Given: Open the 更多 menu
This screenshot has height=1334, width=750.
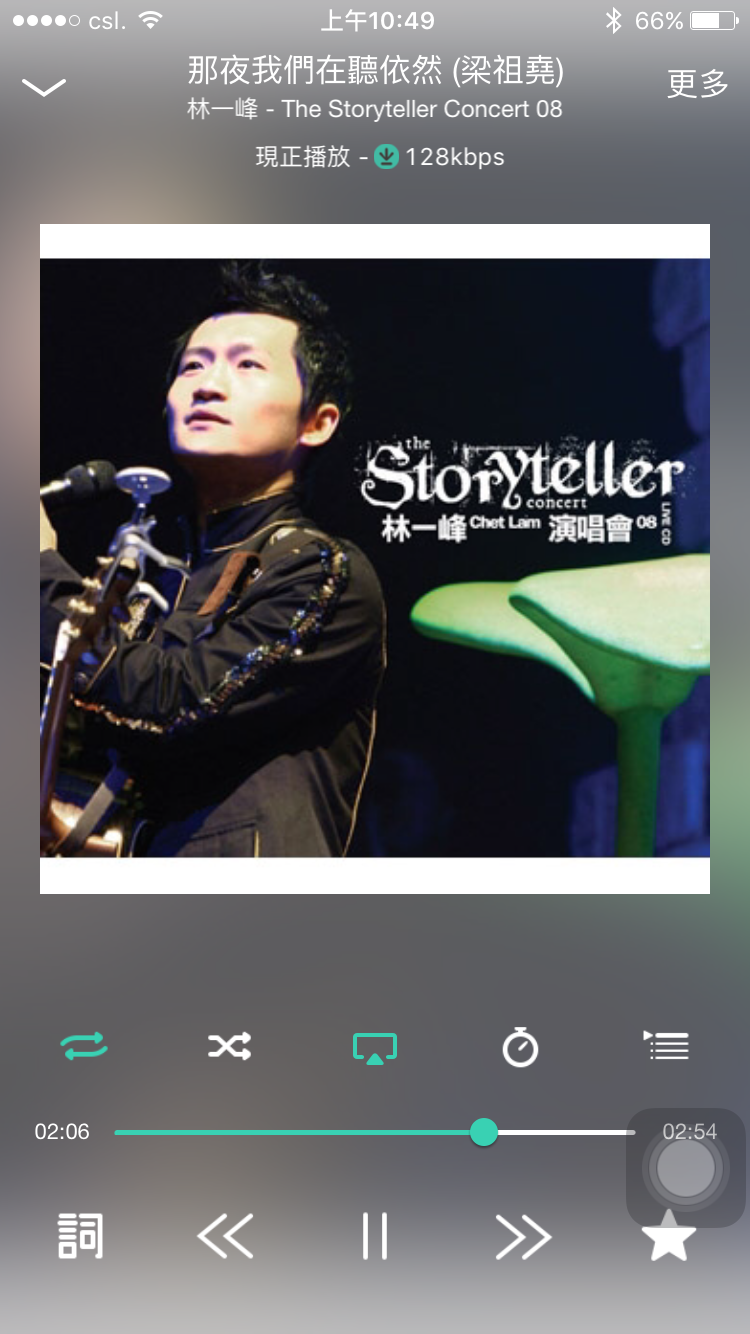Looking at the screenshot, I should pos(697,84).
